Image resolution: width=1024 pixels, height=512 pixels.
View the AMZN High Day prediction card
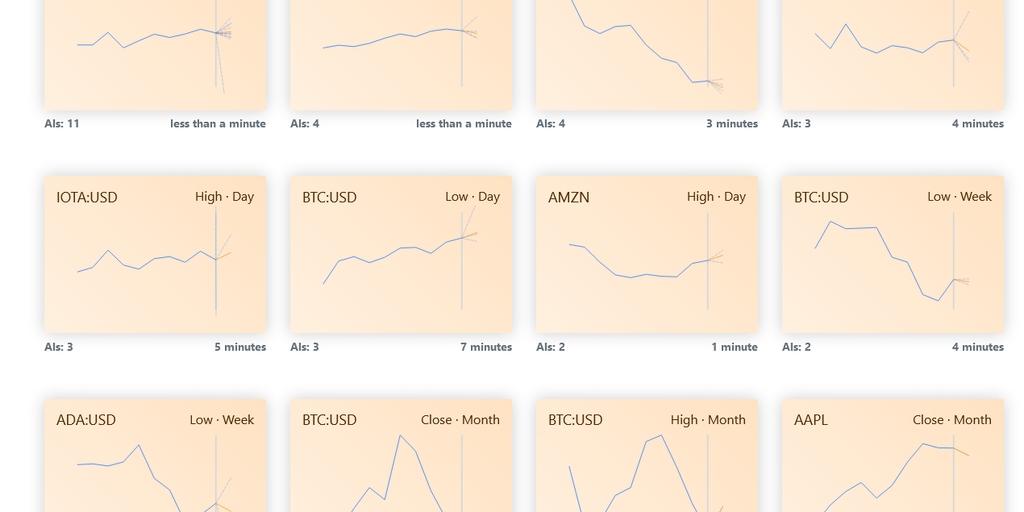(647, 255)
